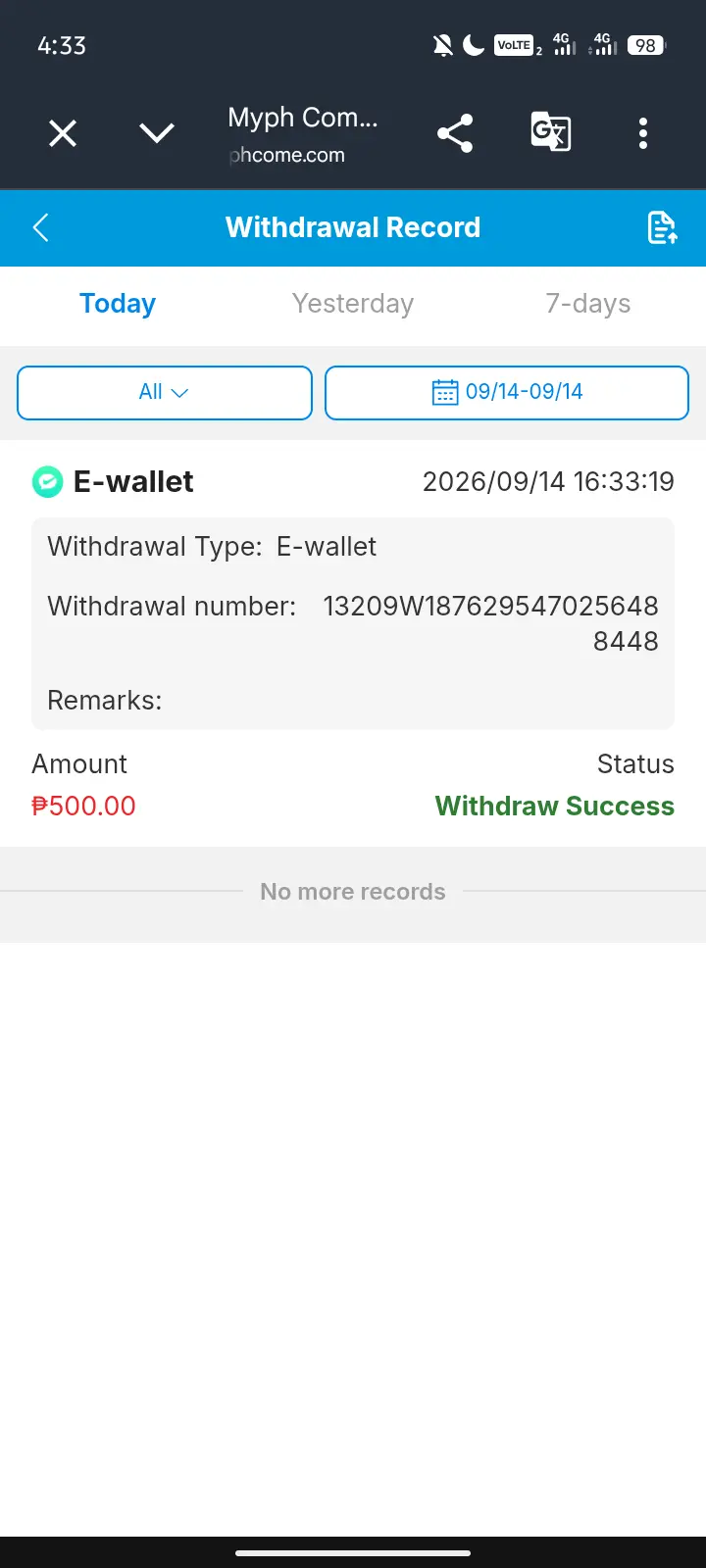Open the 09/14-09/14 date range picker
The width and height of the screenshot is (706, 1568).
pyautogui.click(x=507, y=392)
